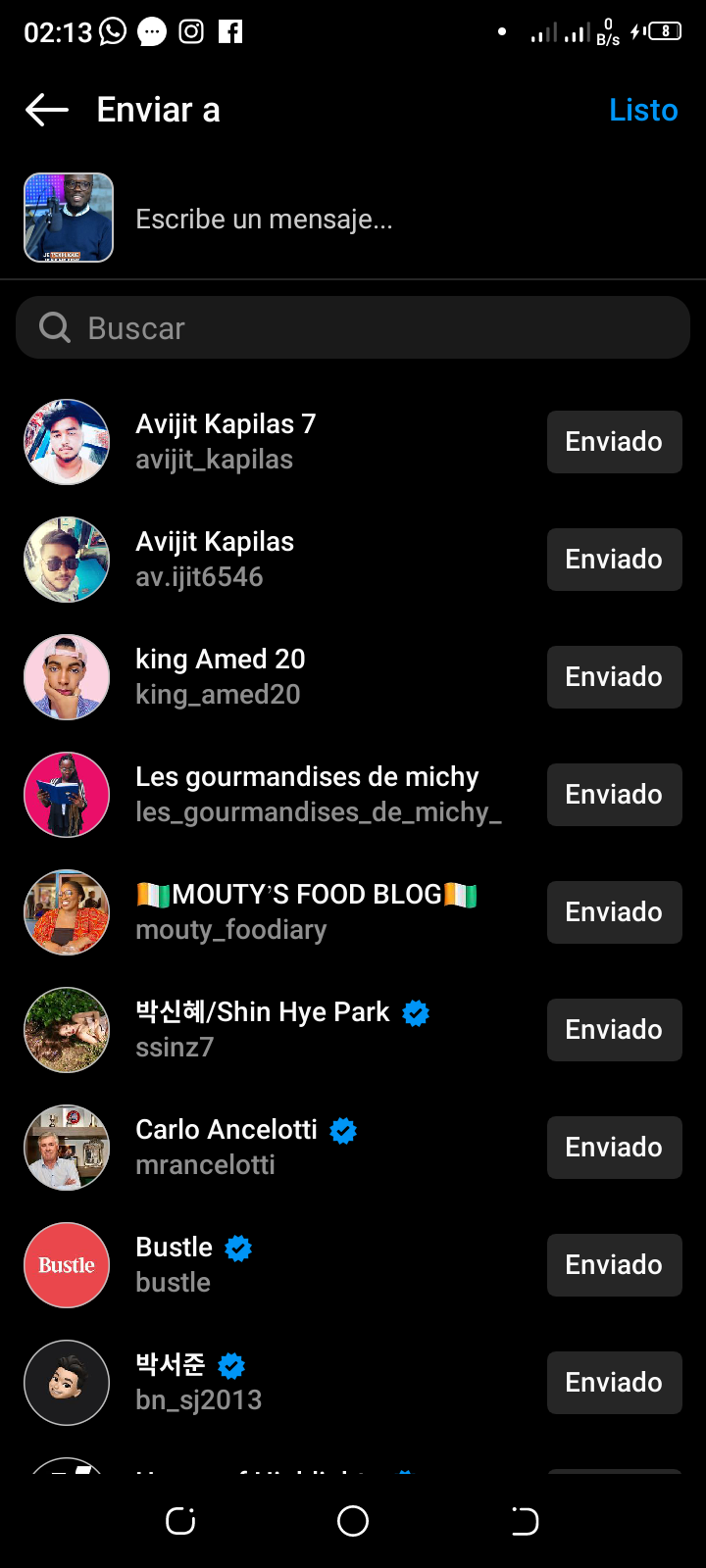Go back with the arrow beside Enviar a
The width and height of the screenshot is (706, 1568).
click(46, 110)
